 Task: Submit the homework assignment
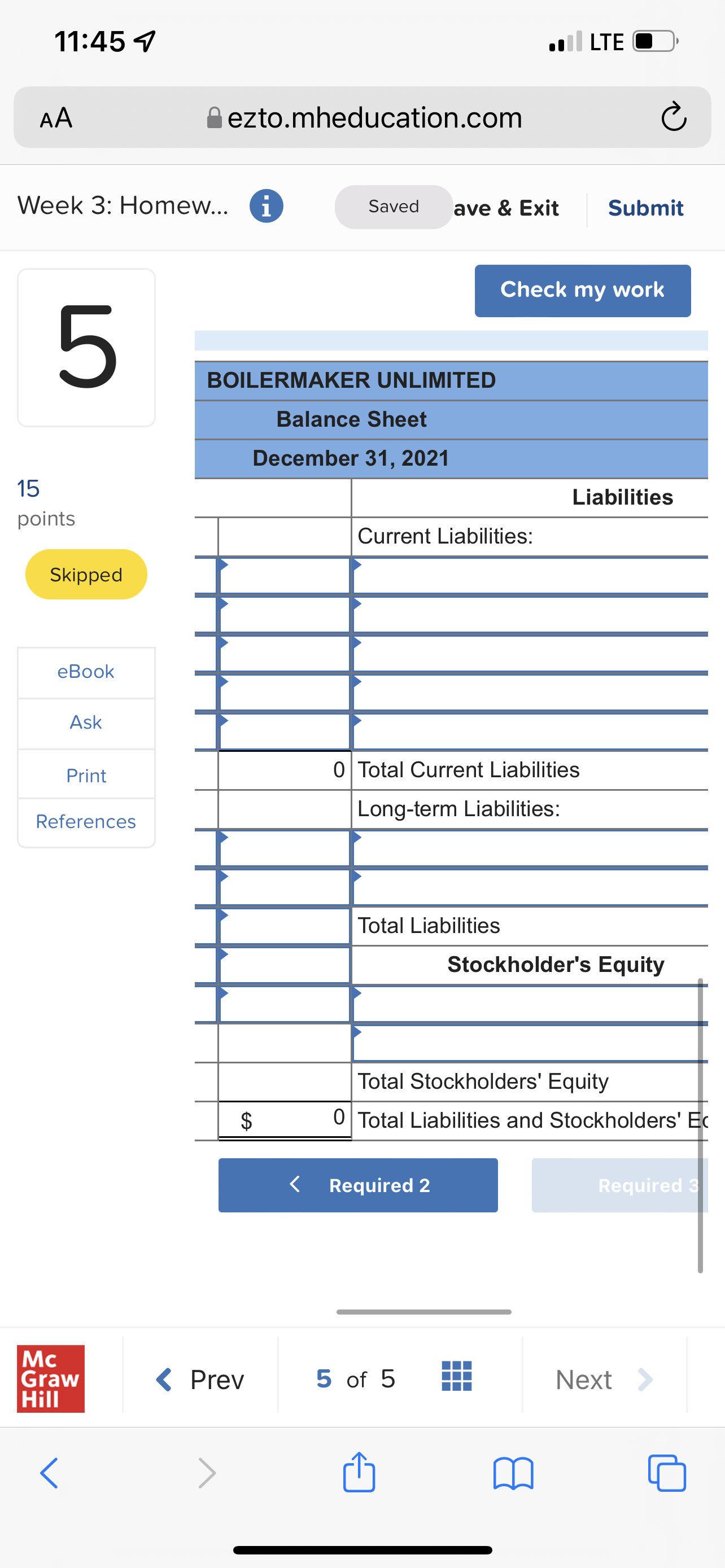pyautogui.click(x=645, y=208)
